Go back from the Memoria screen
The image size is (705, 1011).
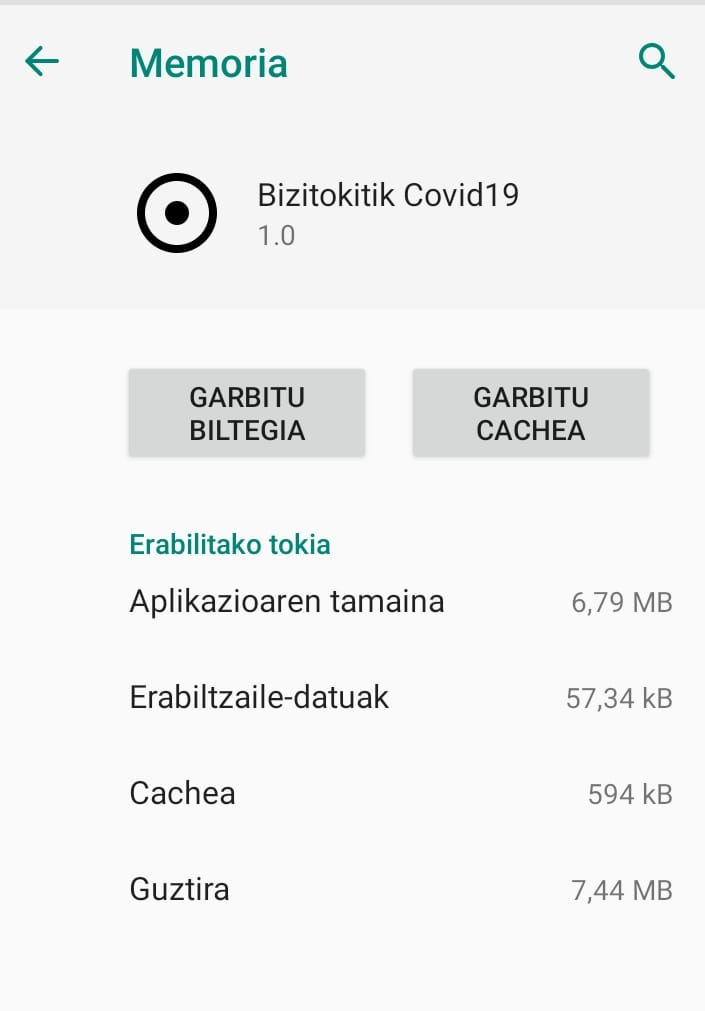click(x=42, y=62)
